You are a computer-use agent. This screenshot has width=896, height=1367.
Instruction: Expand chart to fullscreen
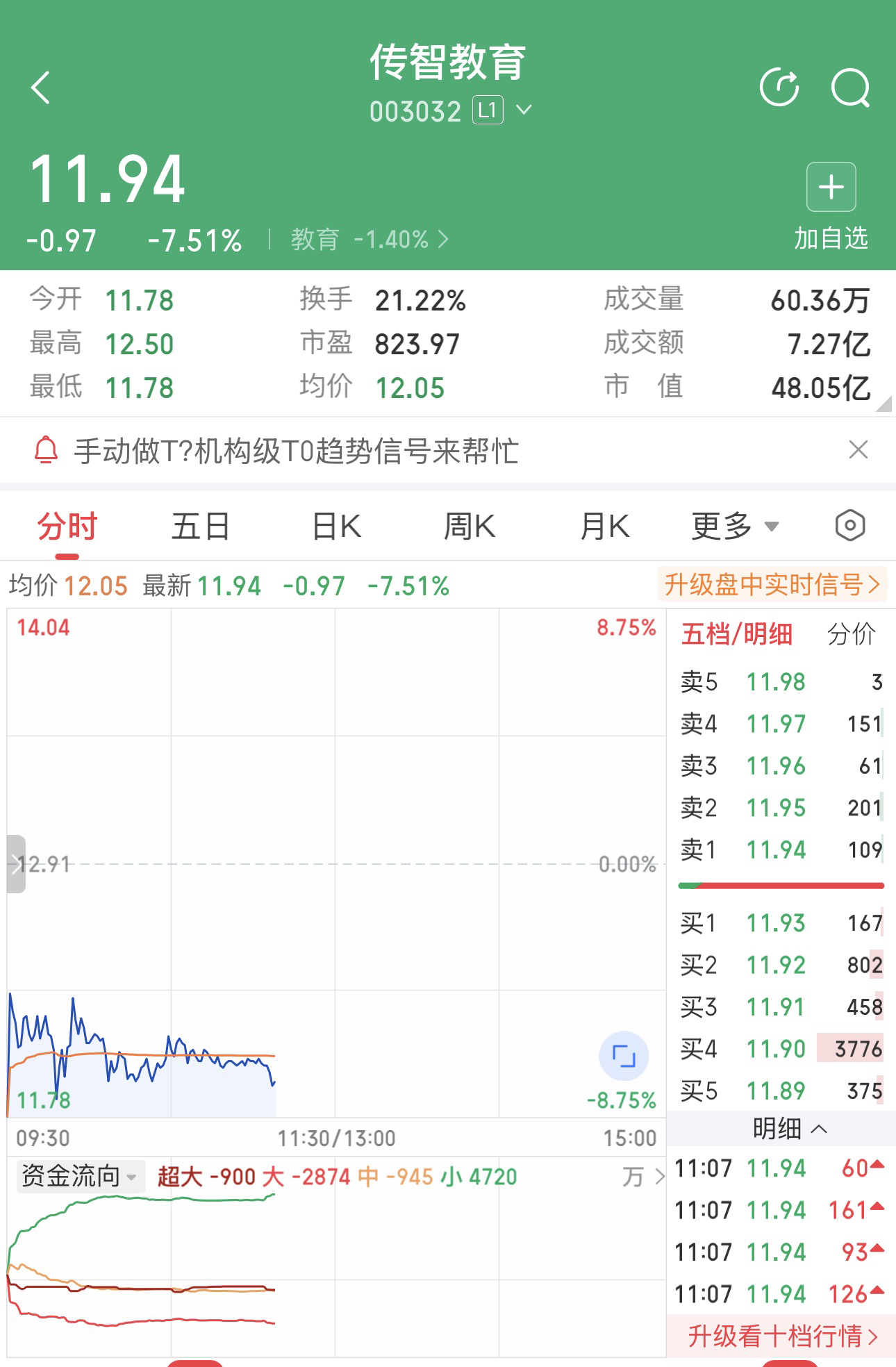[624, 1056]
